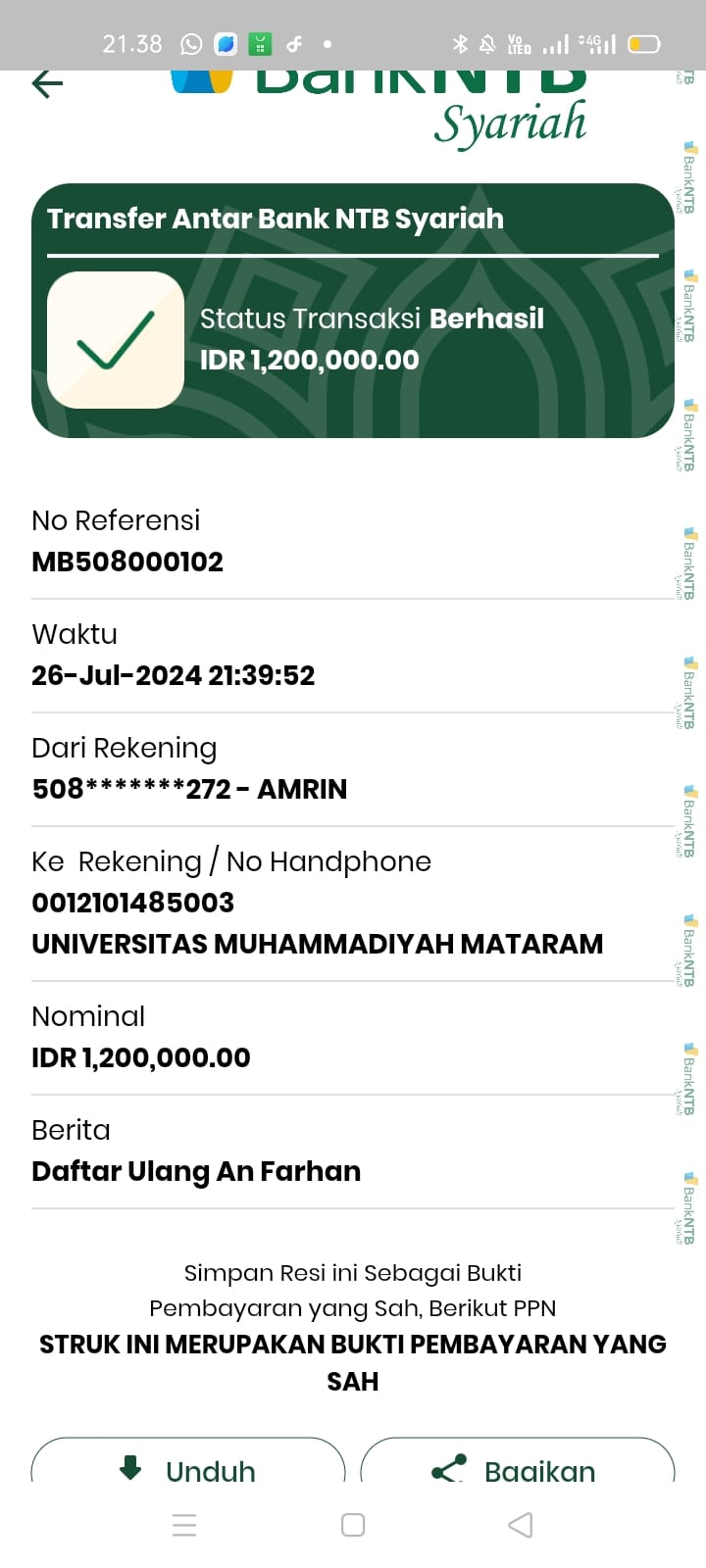Share the receipt with Bagikan
The image size is (706, 1568).
[x=518, y=1466]
